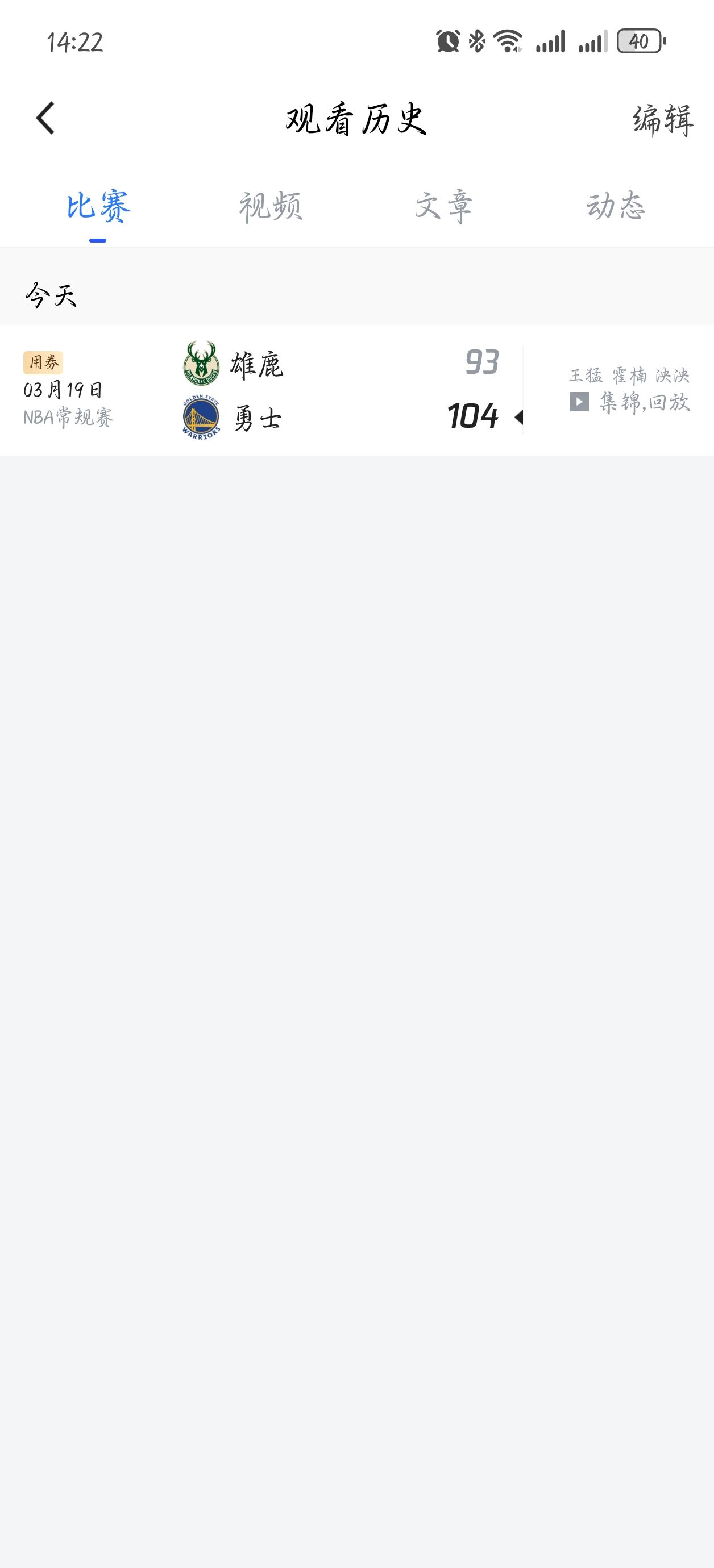Play the 集锦,回放 highlights and replay
The width and height of the screenshot is (714, 1568).
630,402
